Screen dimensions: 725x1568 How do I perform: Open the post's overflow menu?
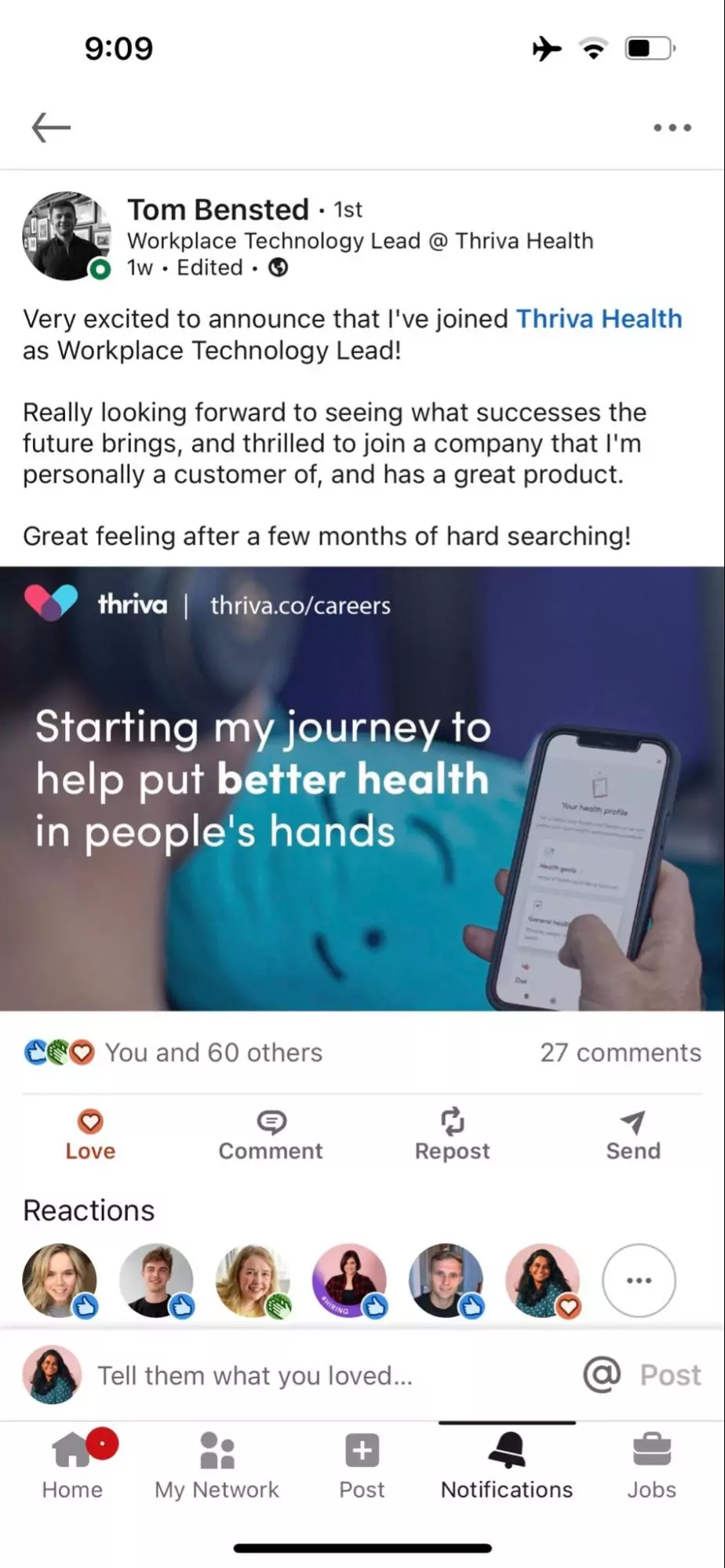[x=672, y=127]
